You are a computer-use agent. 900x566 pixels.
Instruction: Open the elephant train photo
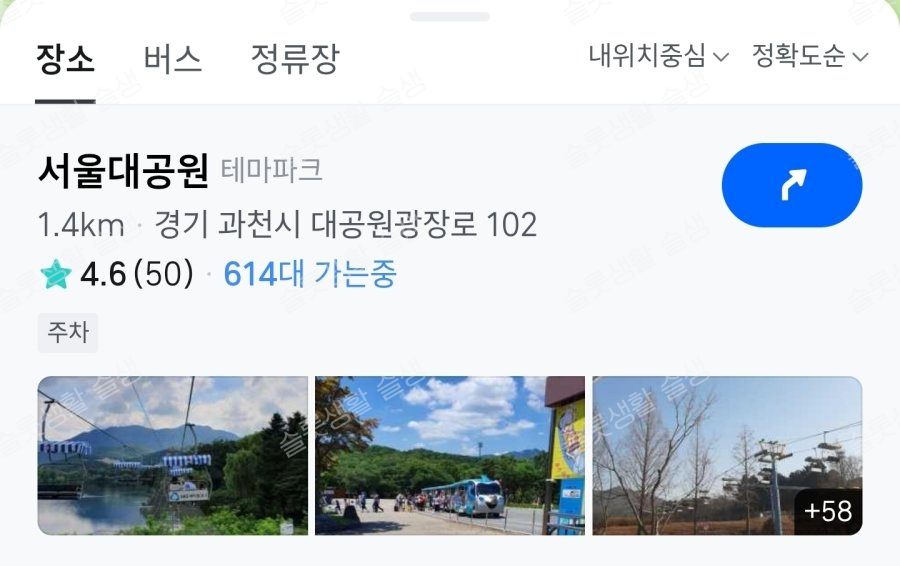(449, 455)
